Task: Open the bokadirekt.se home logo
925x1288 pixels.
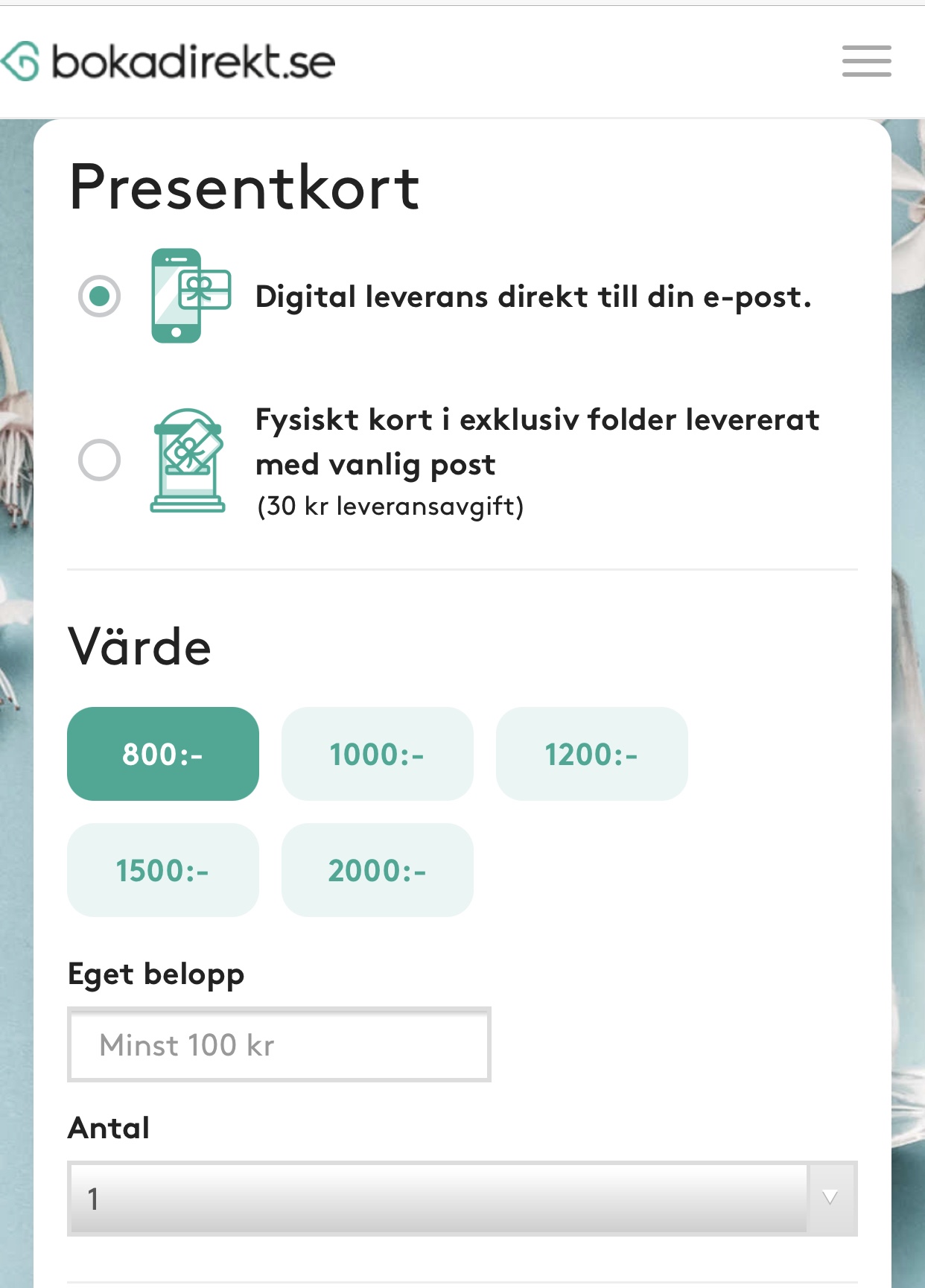Action: click(168, 61)
